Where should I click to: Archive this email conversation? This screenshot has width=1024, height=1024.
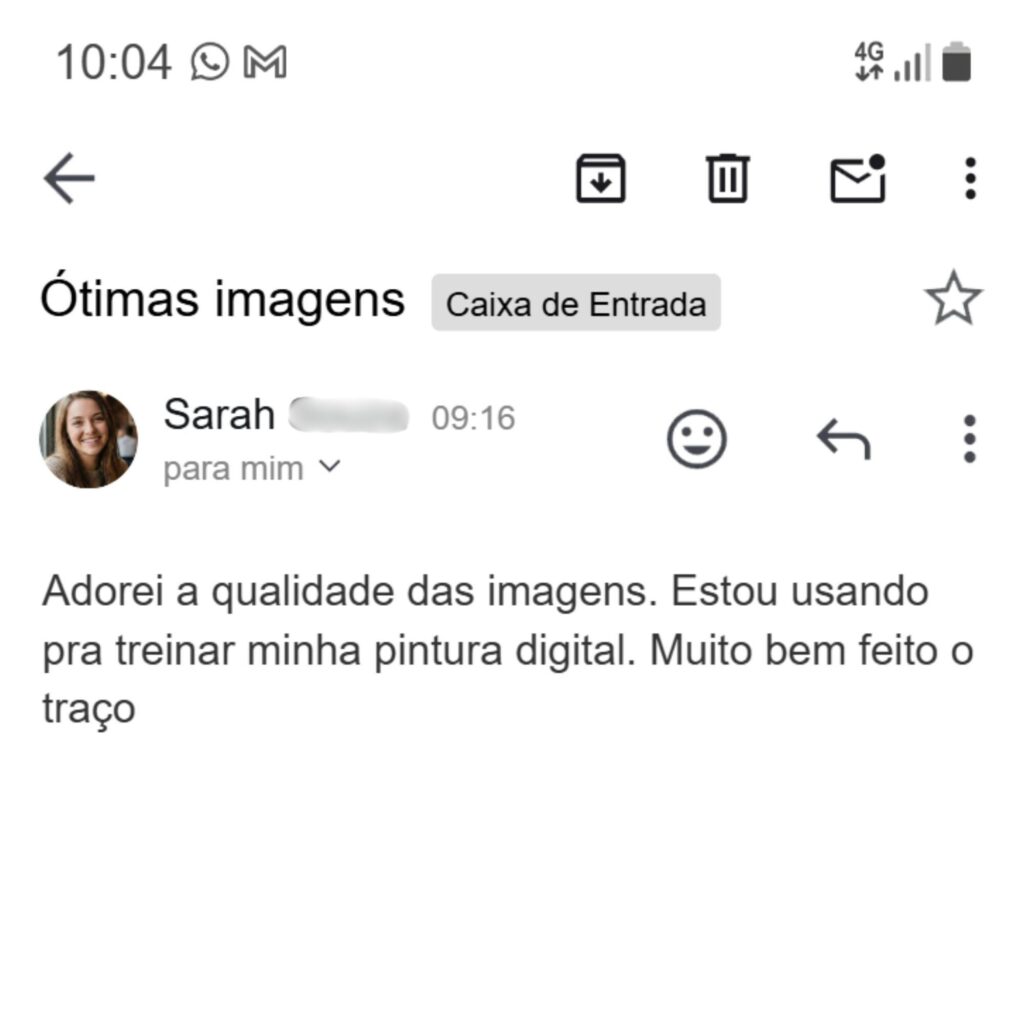(600, 179)
